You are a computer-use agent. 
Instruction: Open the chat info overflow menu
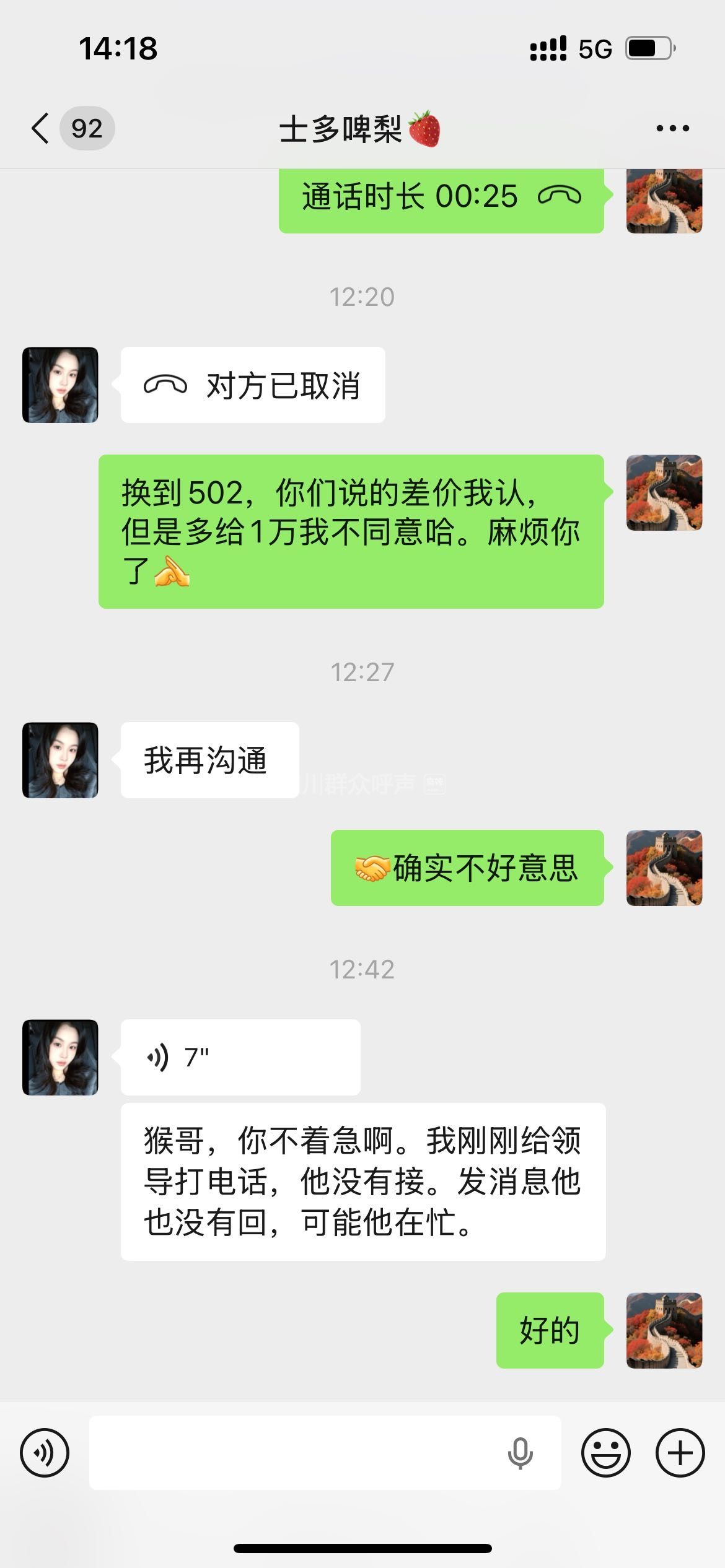(672, 129)
